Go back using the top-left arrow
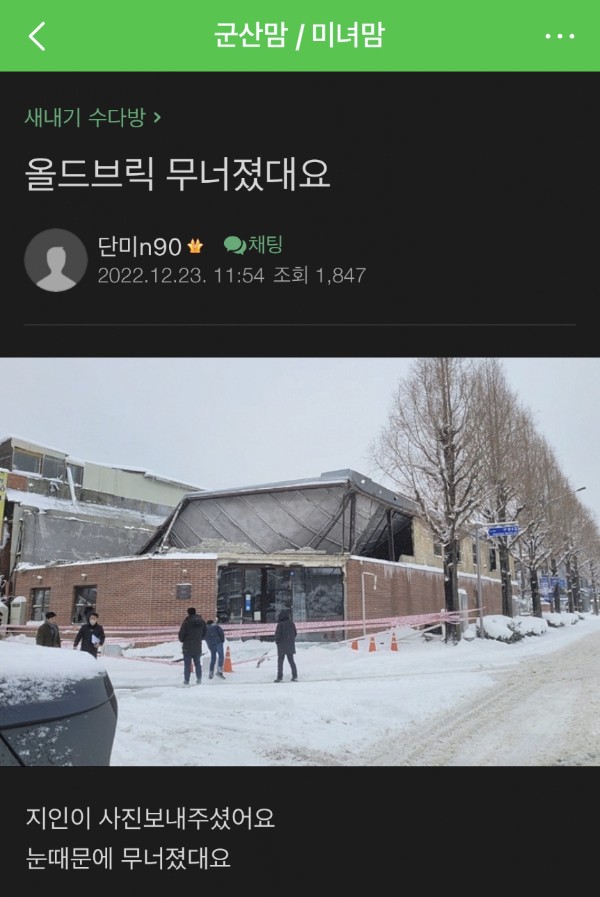Image resolution: width=600 pixels, height=897 pixels. (x=37, y=37)
